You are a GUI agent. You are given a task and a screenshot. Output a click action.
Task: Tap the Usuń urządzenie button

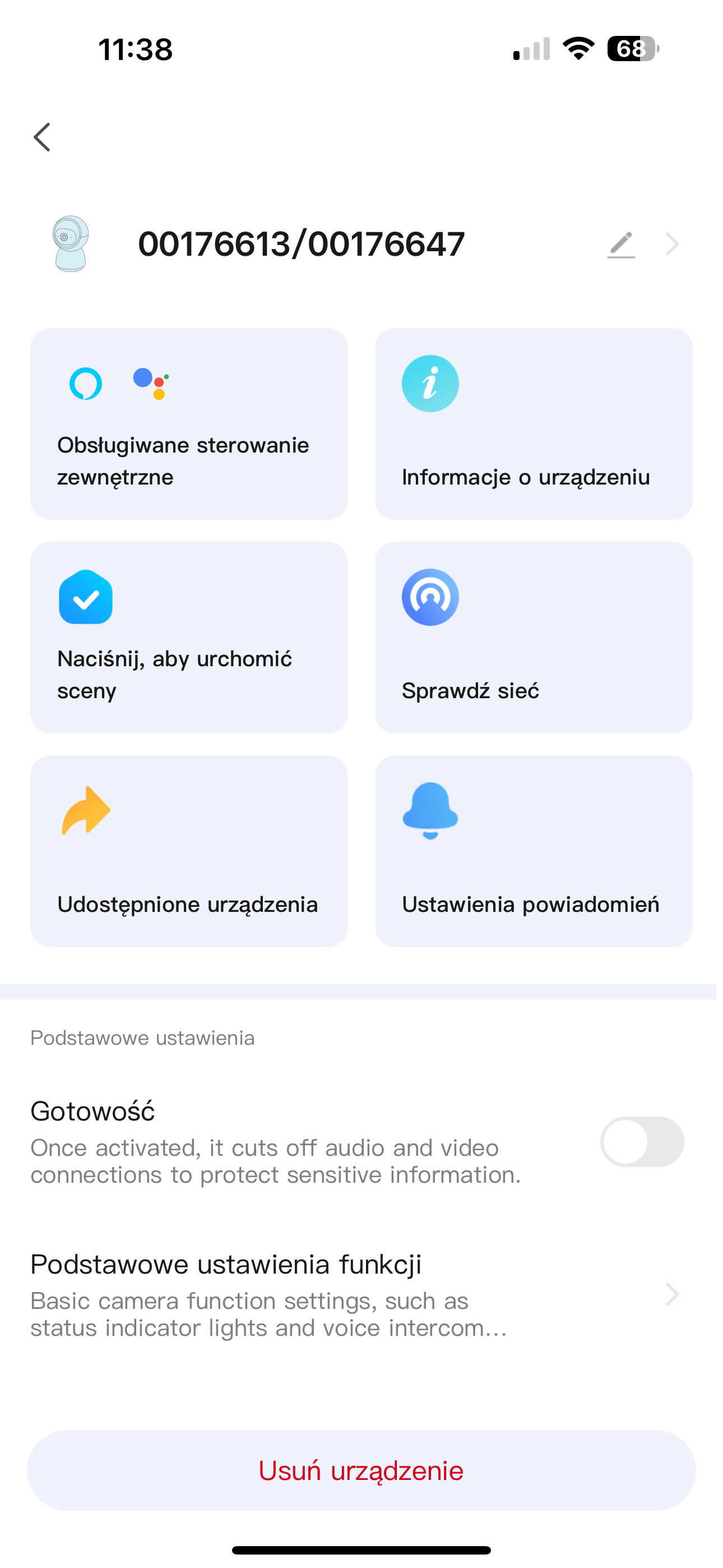point(361,1470)
